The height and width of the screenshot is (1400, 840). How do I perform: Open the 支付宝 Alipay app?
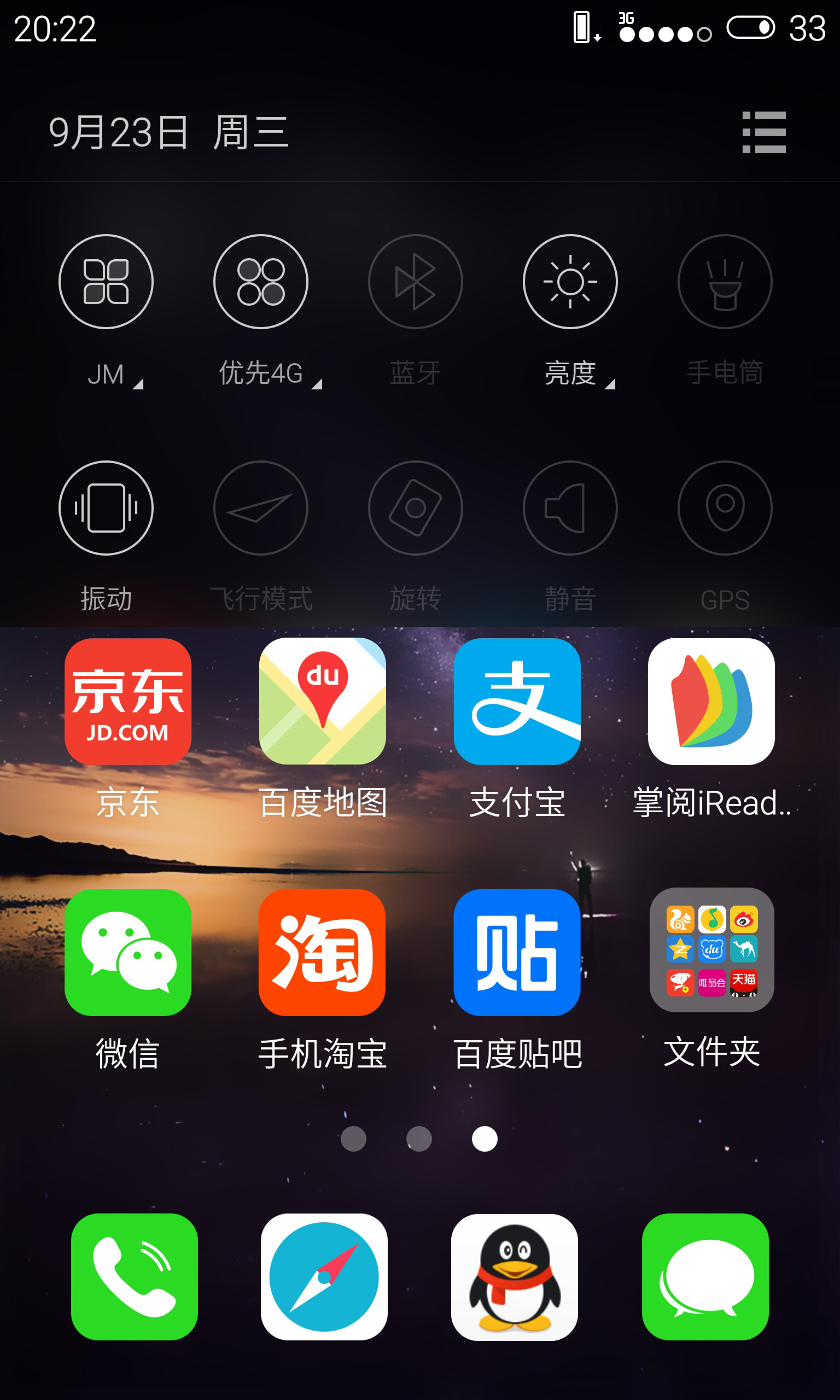click(x=517, y=701)
